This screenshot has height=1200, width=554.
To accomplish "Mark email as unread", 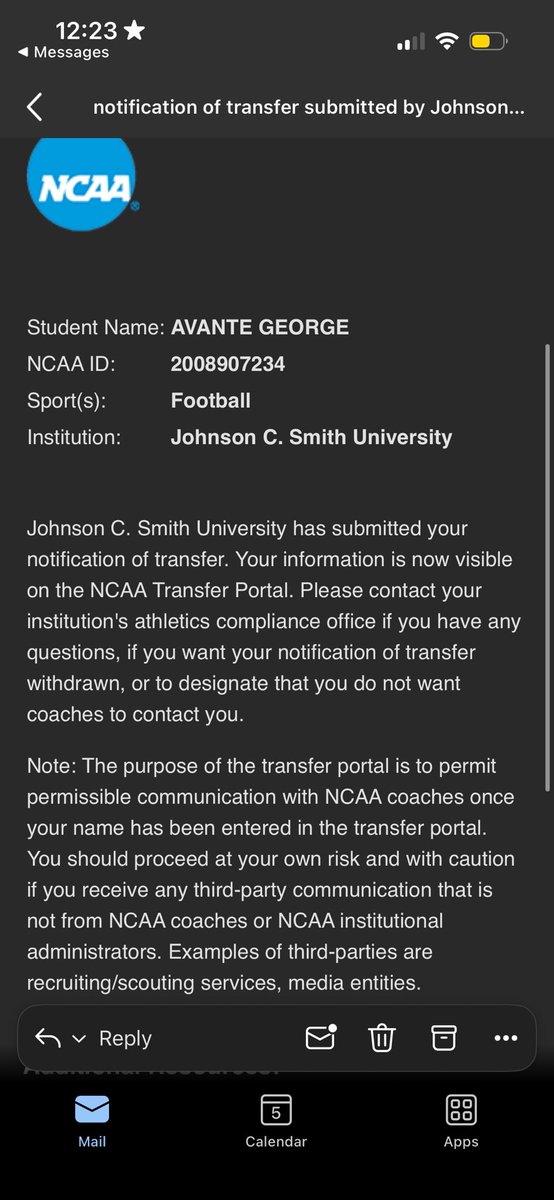I will point(320,1038).
